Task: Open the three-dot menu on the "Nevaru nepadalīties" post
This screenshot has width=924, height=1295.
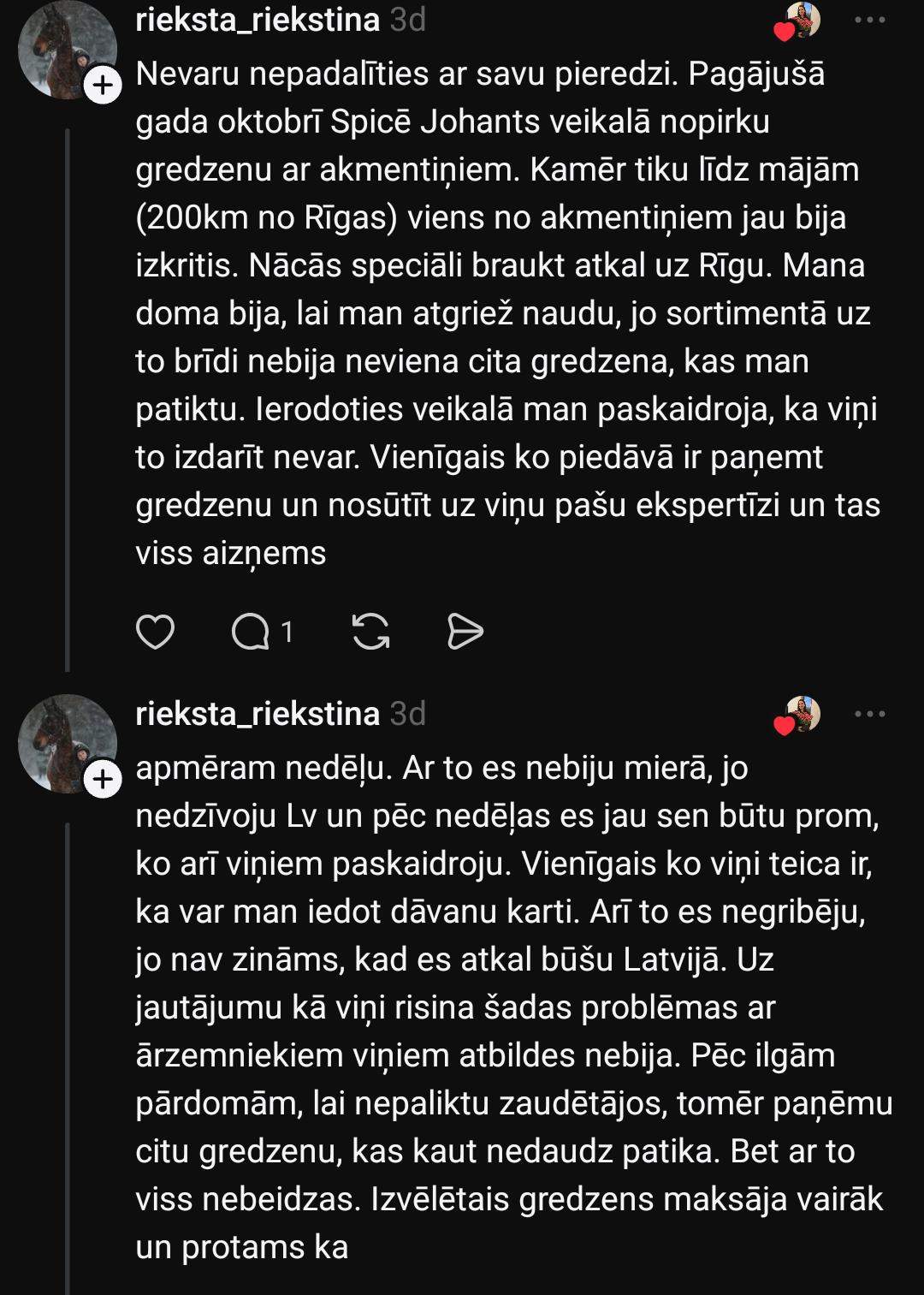Action: point(869,20)
